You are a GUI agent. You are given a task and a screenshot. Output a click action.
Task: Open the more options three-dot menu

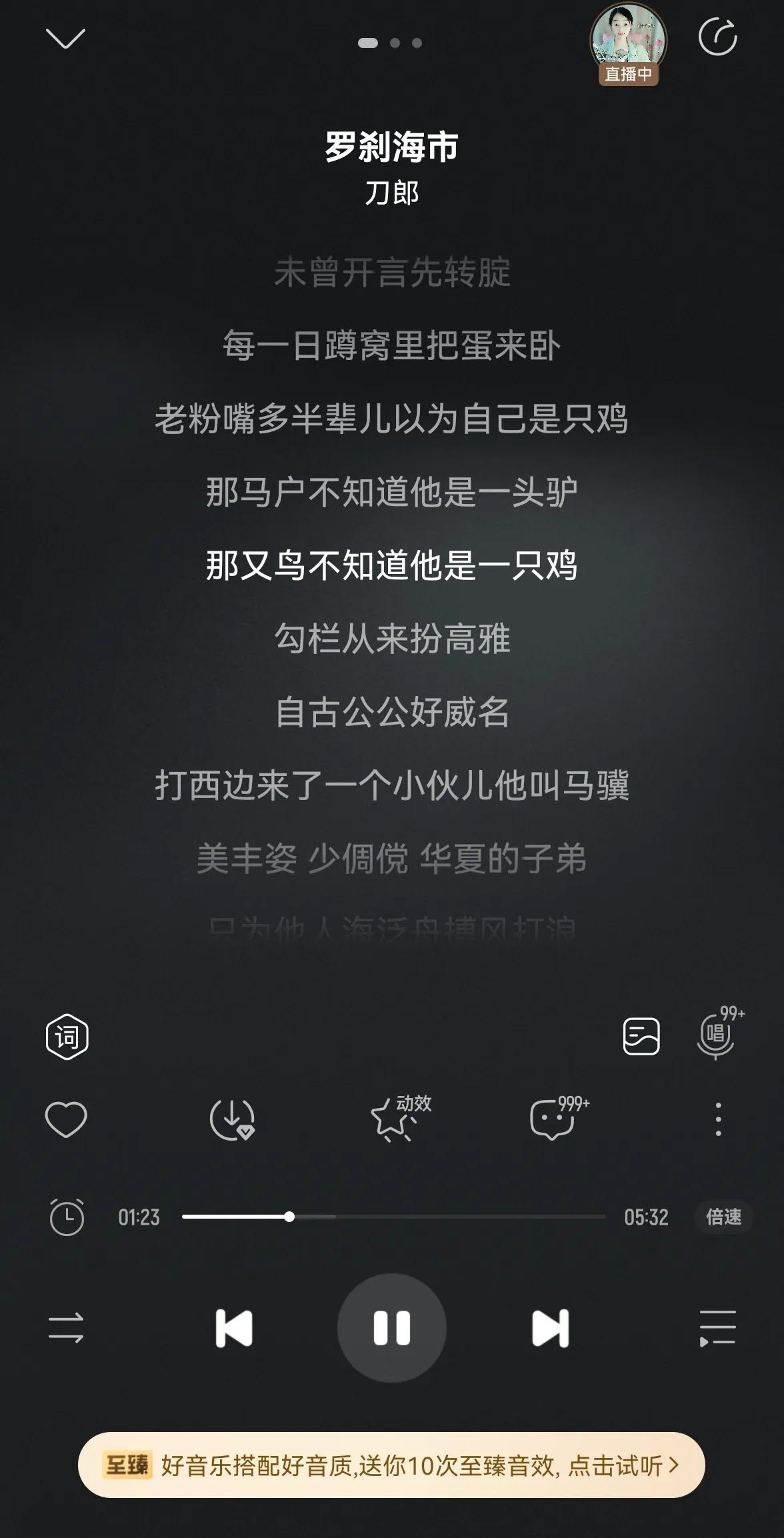[717, 1120]
